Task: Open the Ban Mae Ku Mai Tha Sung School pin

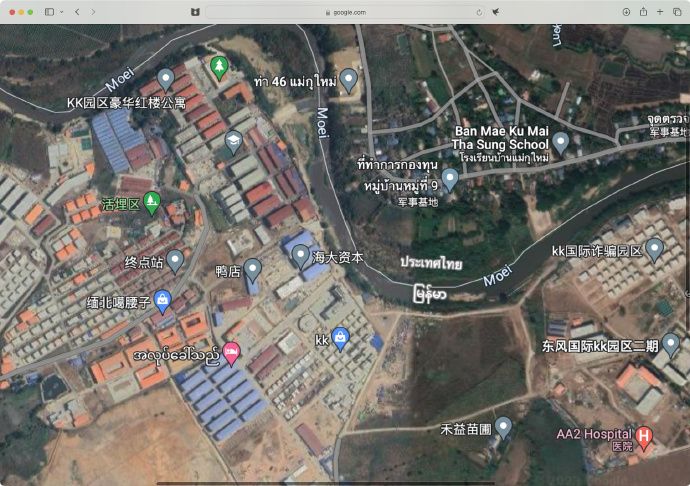Action: point(561,142)
